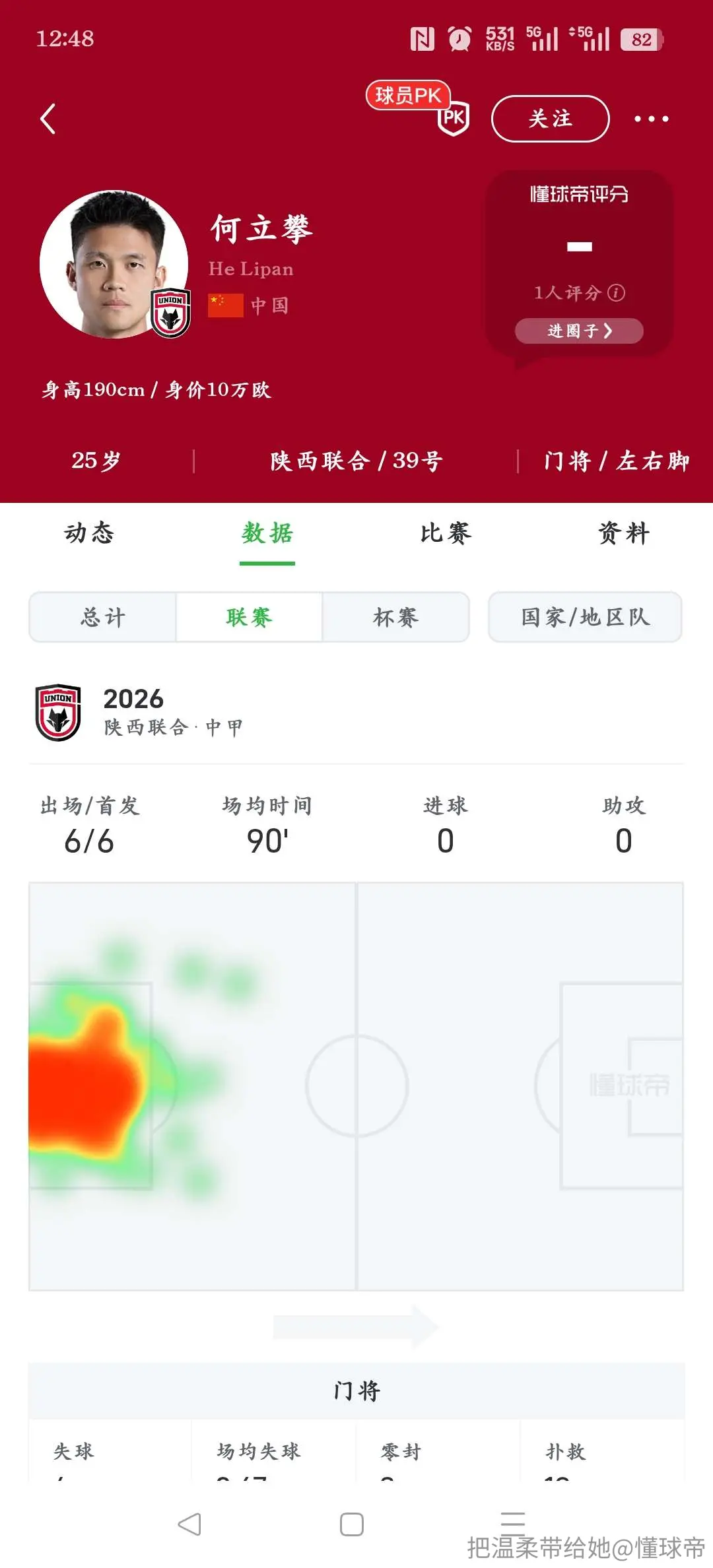
Task: Switch to the 动态 tab
Action: 89,533
